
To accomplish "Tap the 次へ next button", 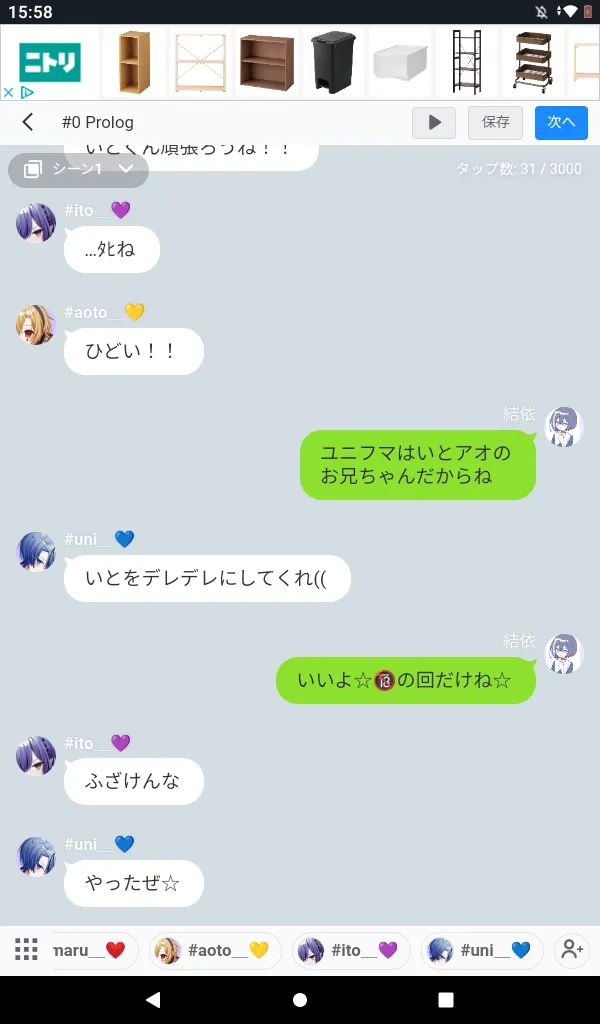I will tap(561, 122).
